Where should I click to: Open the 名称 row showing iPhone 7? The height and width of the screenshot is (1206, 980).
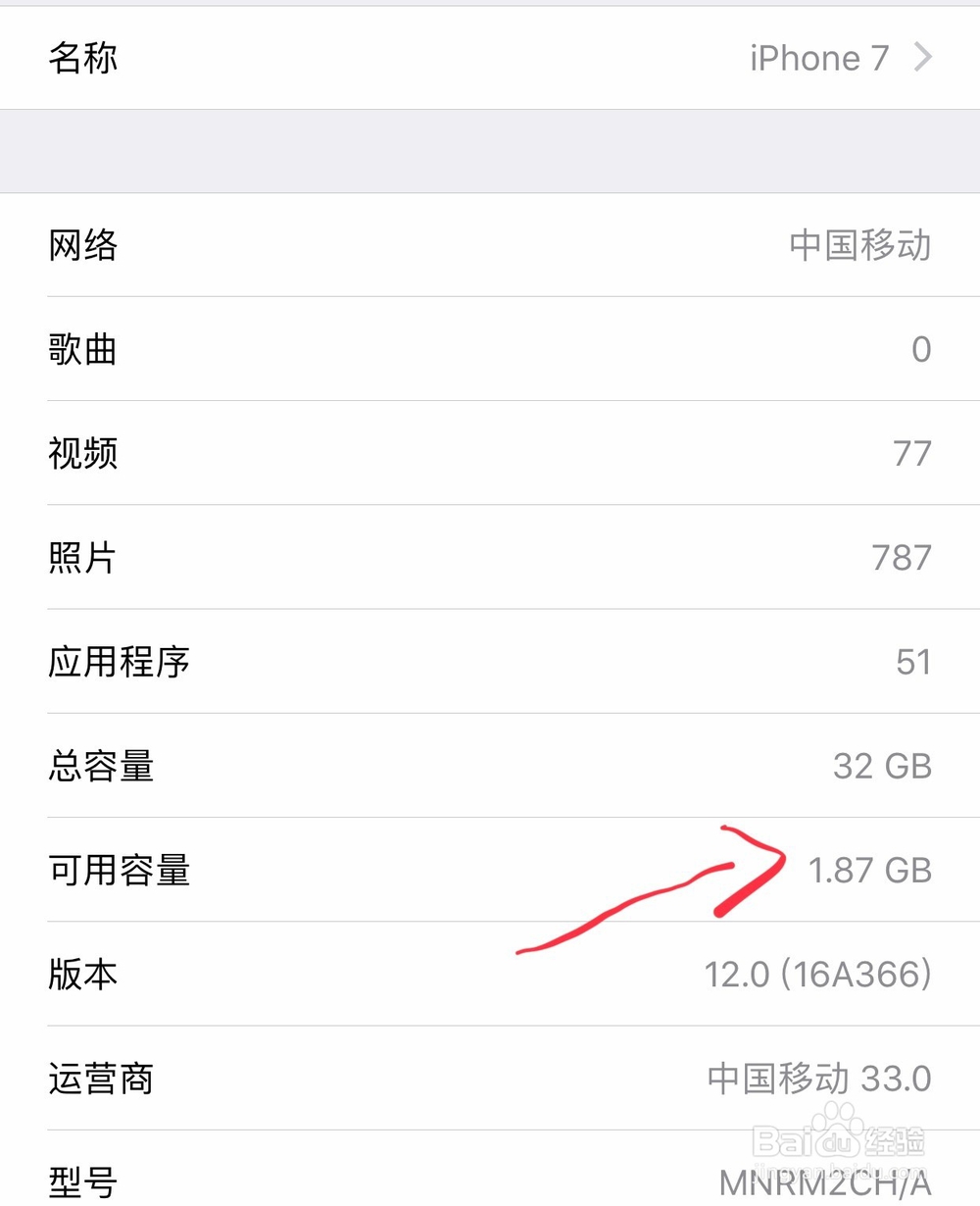click(490, 57)
